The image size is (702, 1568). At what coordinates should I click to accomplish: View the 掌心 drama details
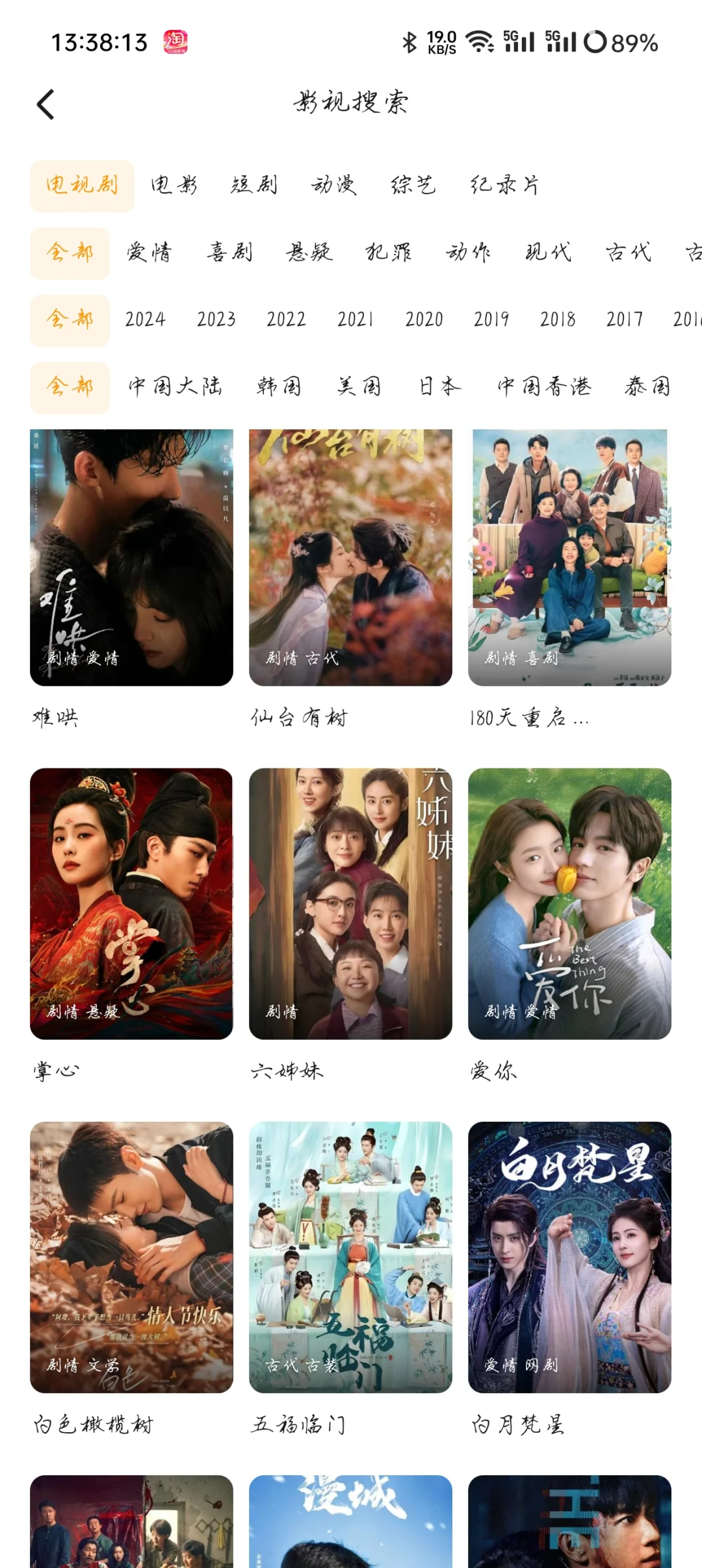click(x=131, y=904)
